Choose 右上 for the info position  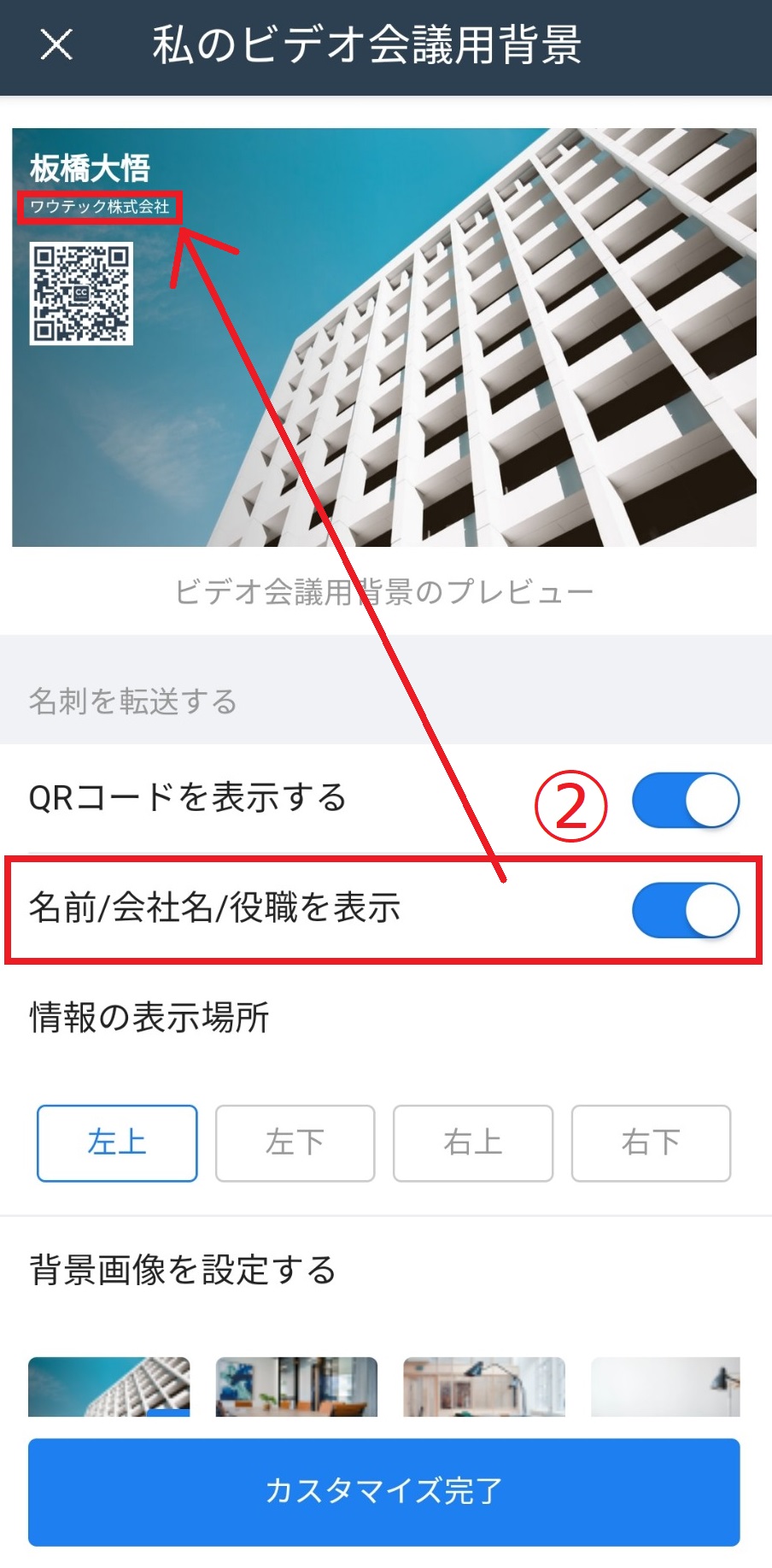tap(473, 1143)
